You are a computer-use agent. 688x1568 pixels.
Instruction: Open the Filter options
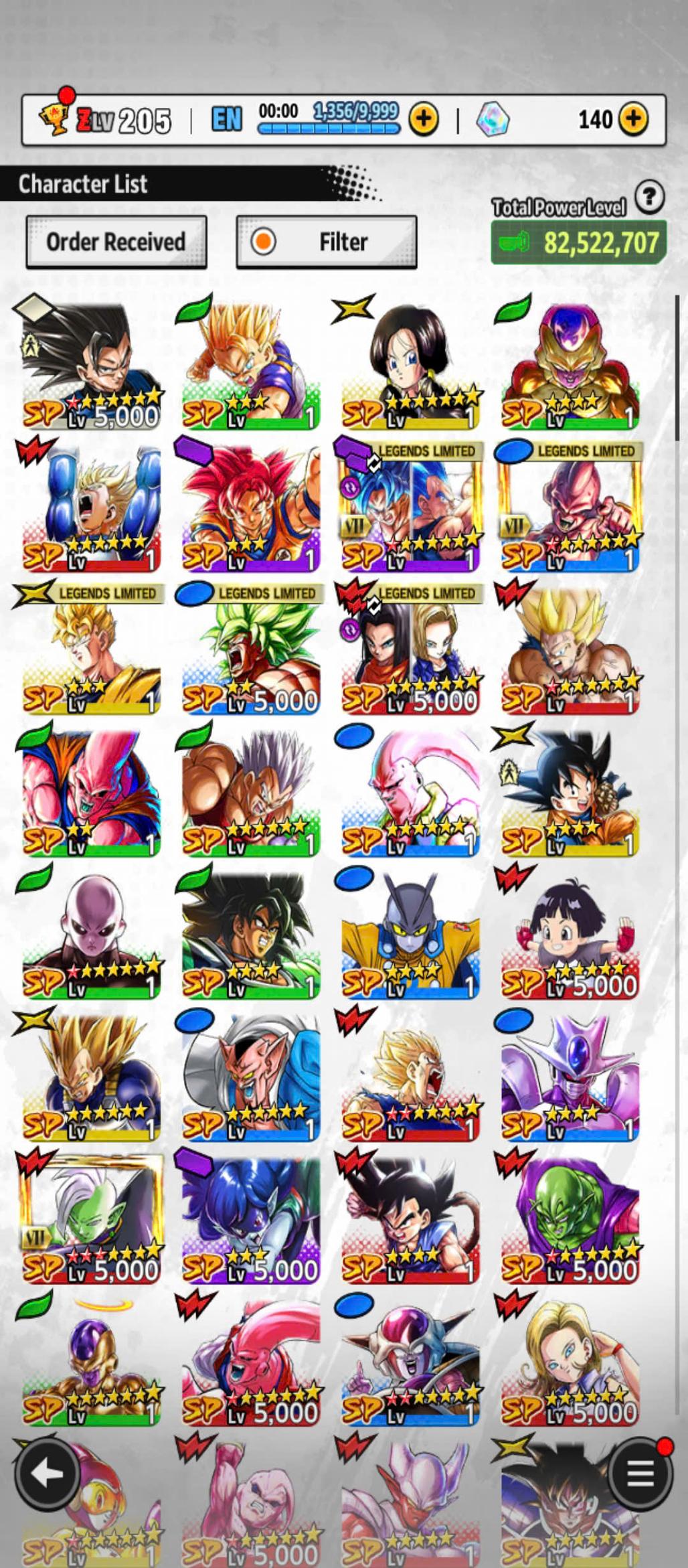(327, 242)
